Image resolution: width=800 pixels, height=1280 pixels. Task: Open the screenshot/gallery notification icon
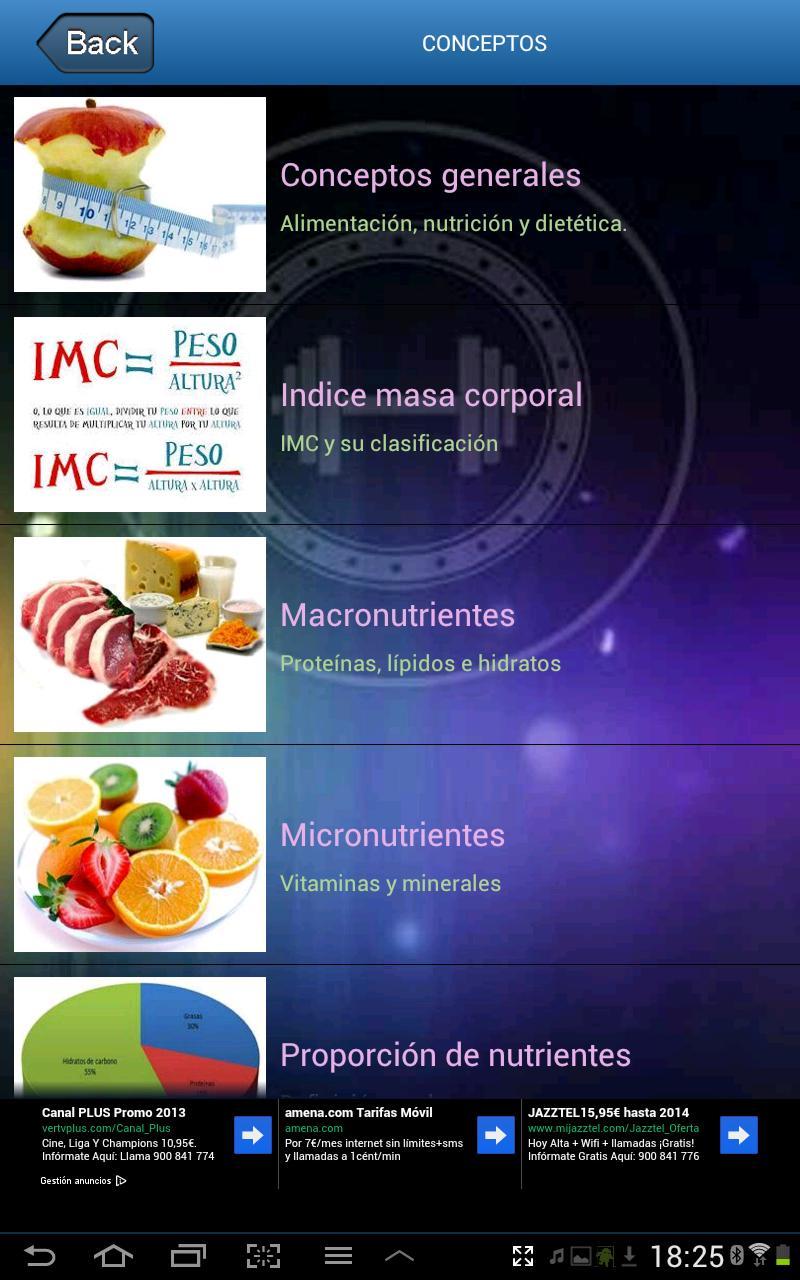coord(579,1255)
